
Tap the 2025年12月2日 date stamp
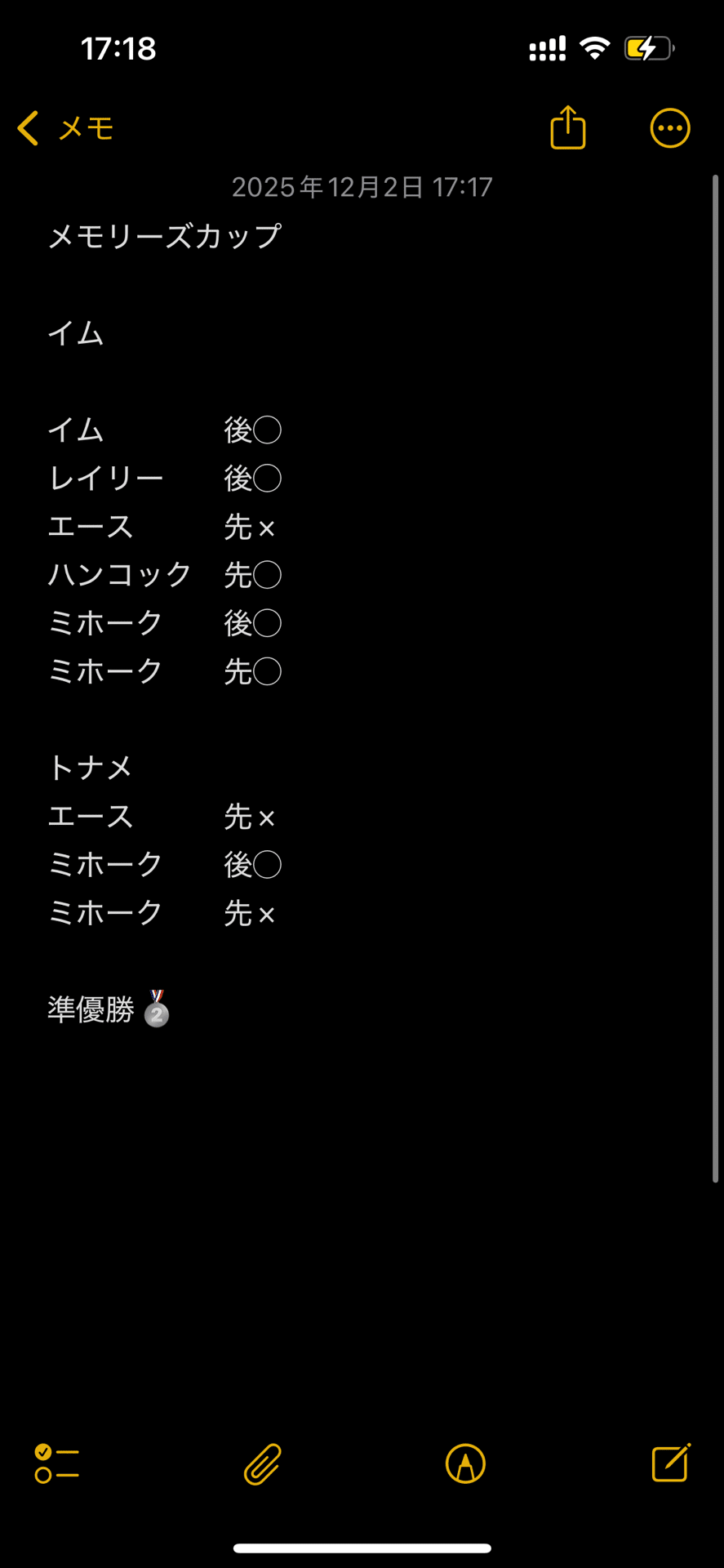pos(362,187)
